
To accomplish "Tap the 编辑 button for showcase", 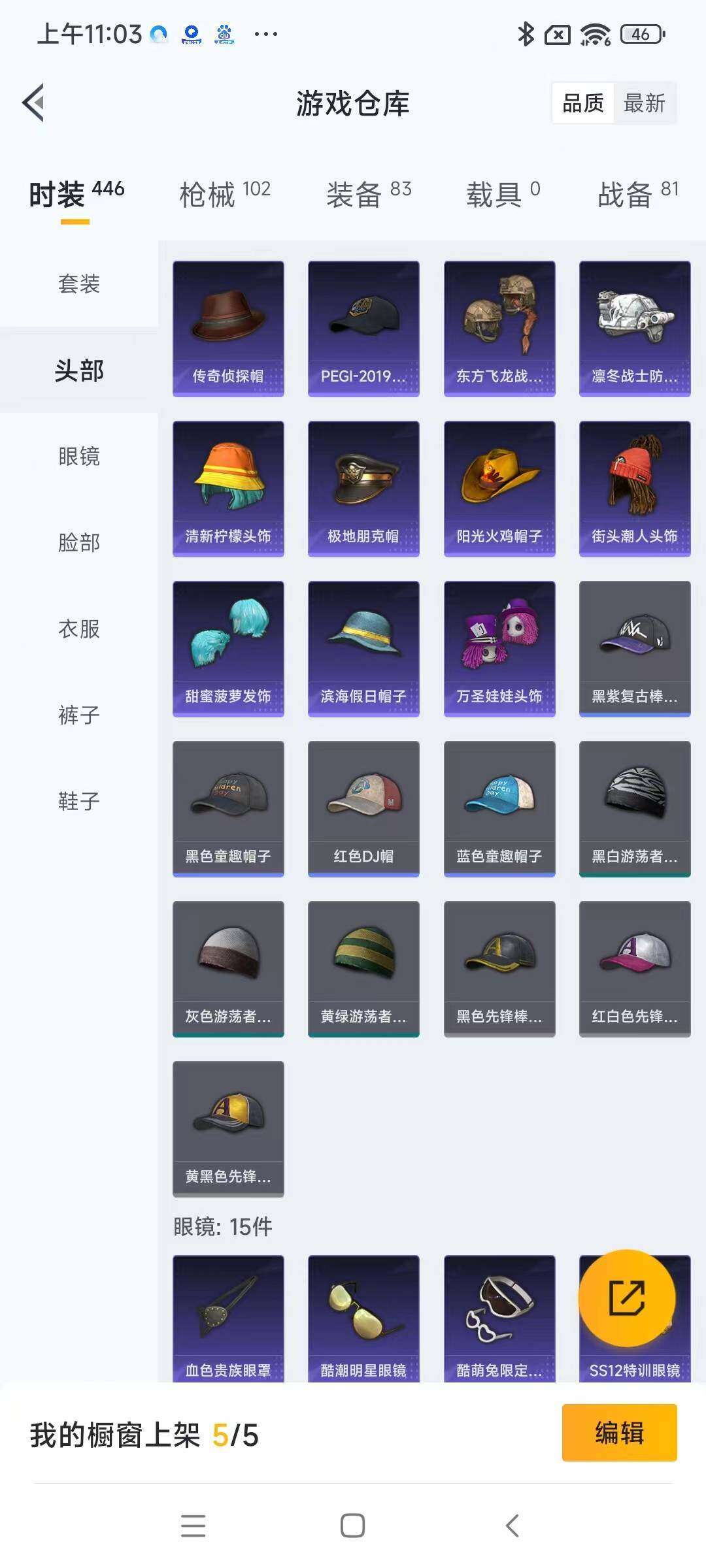I will (619, 1433).
